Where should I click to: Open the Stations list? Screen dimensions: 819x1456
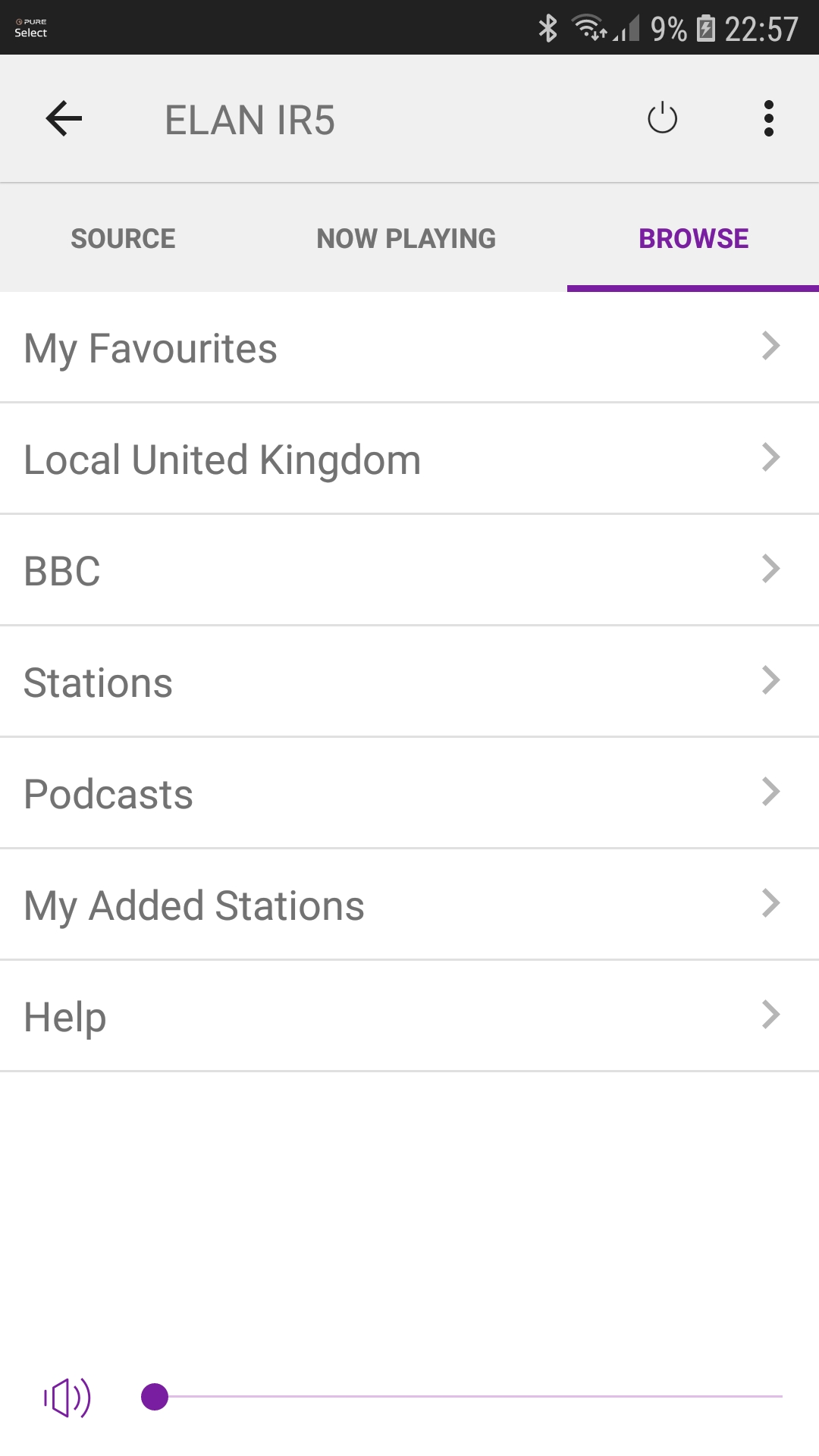tap(409, 682)
